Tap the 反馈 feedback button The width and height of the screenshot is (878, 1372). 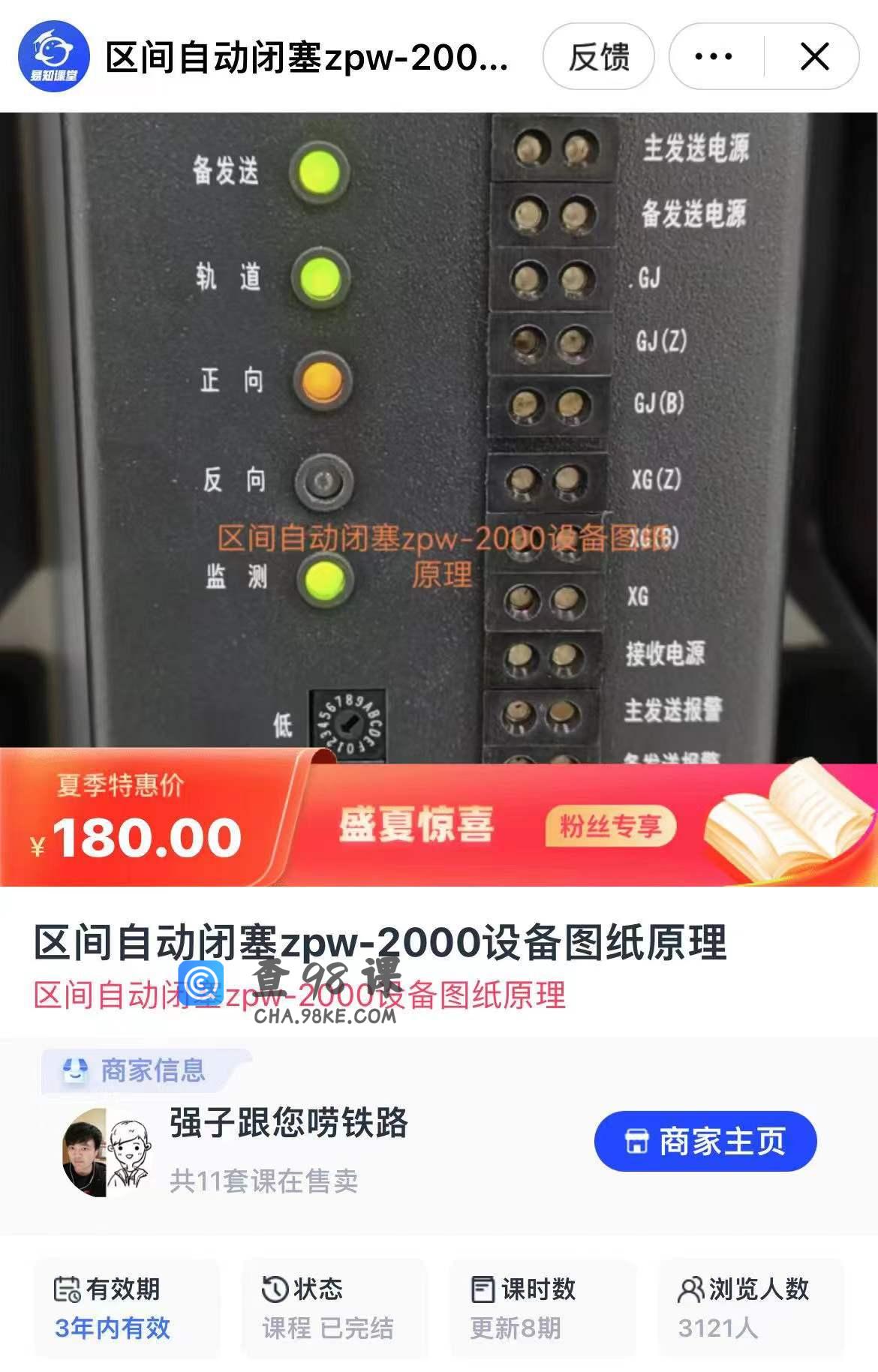tap(598, 57)
